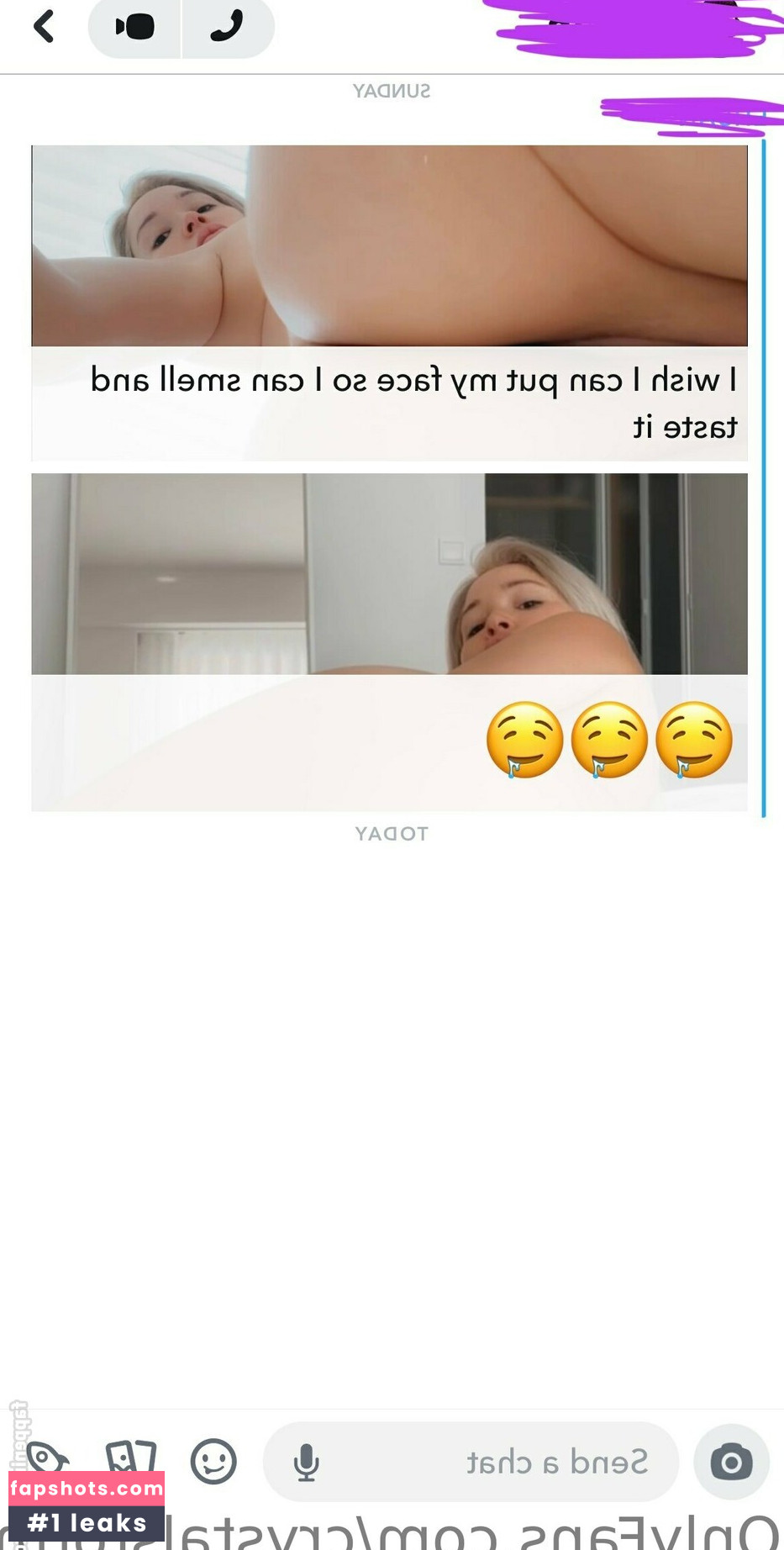Screen dimensions: 784x1550
Task: Tap the microphone icon
Action: (307, 1463)
